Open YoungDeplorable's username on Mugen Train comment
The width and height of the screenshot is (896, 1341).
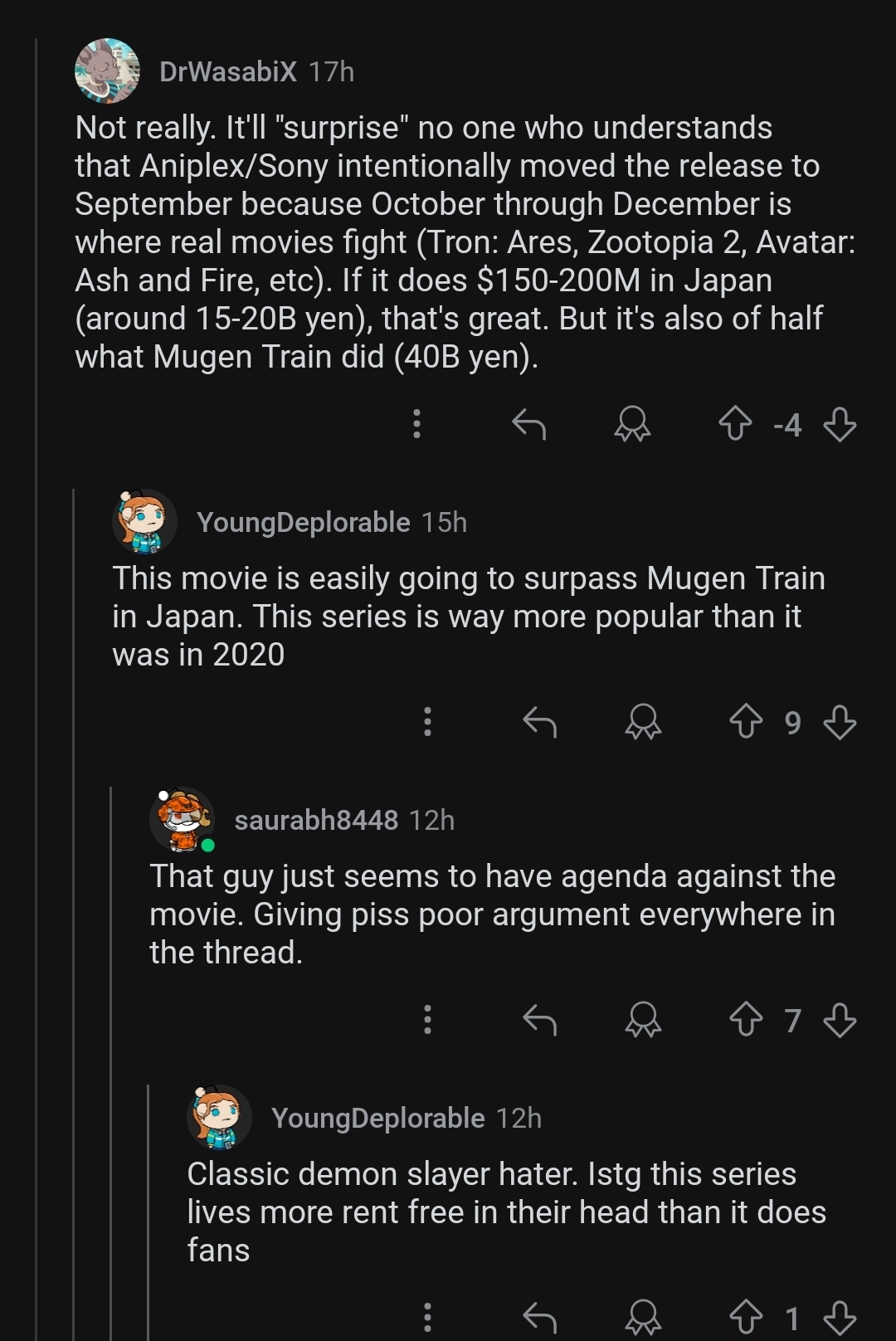pyautogui.click(x=303, y=522)
